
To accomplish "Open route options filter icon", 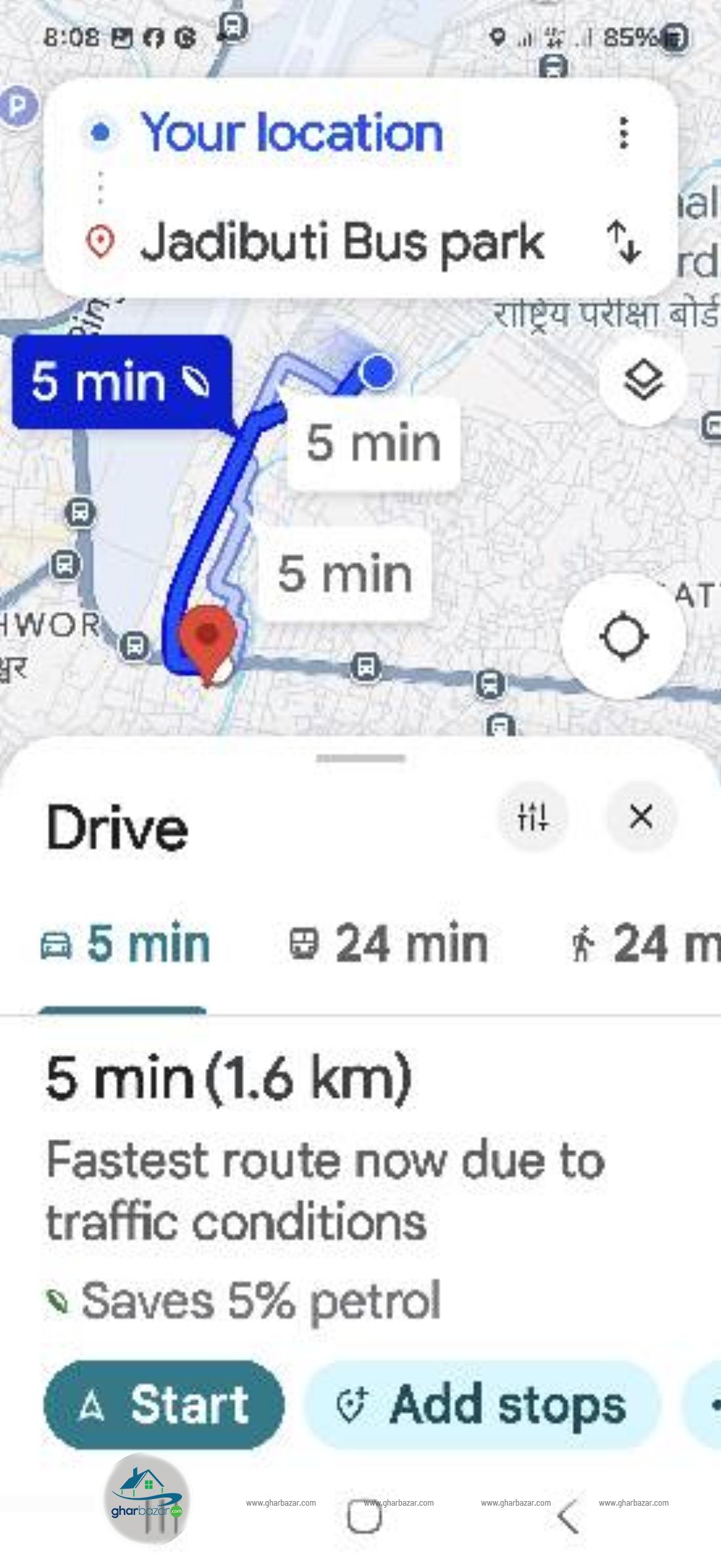I will tap(532, 817).
